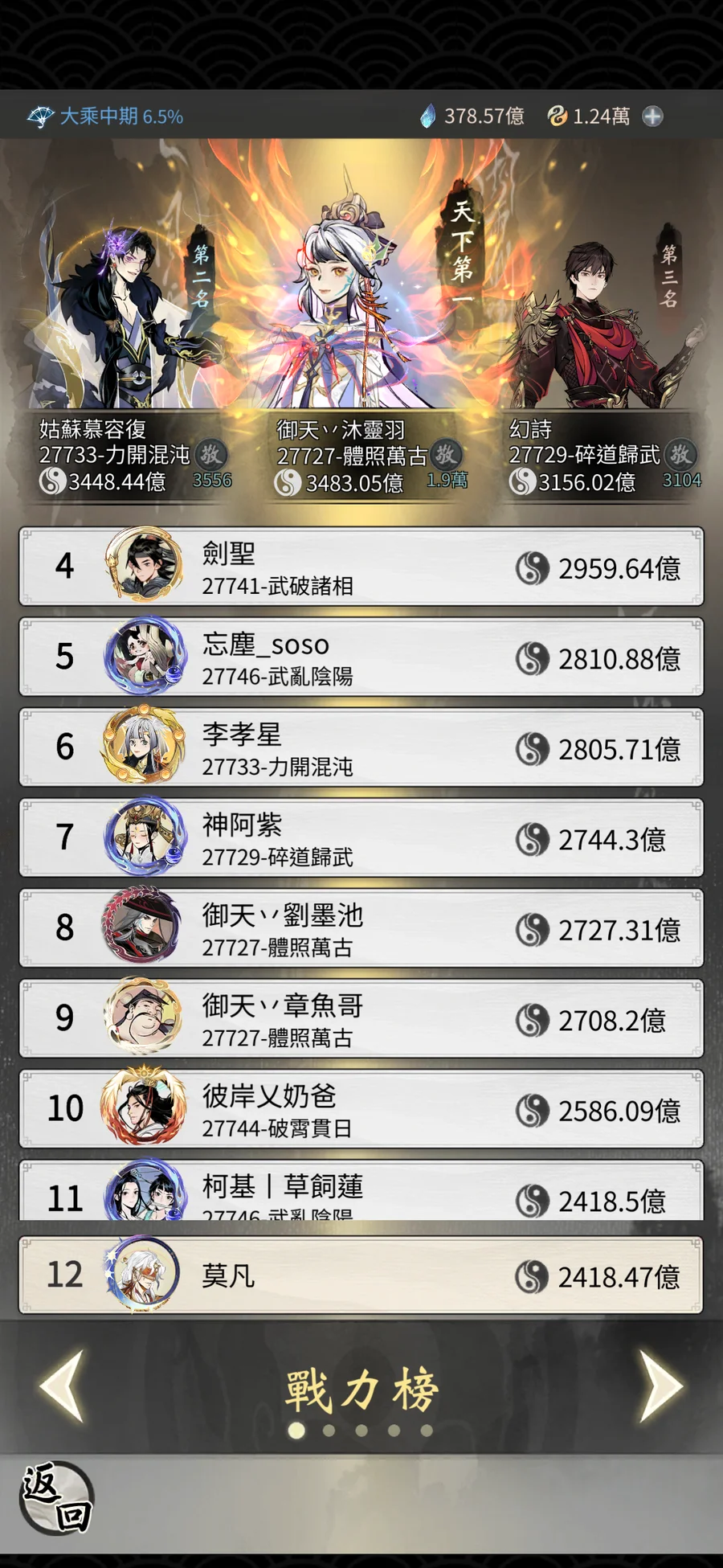Tap the 敬 button for 幻詩
The height and width of the screenshot is (1568, 723).
[x=680, y=454]
